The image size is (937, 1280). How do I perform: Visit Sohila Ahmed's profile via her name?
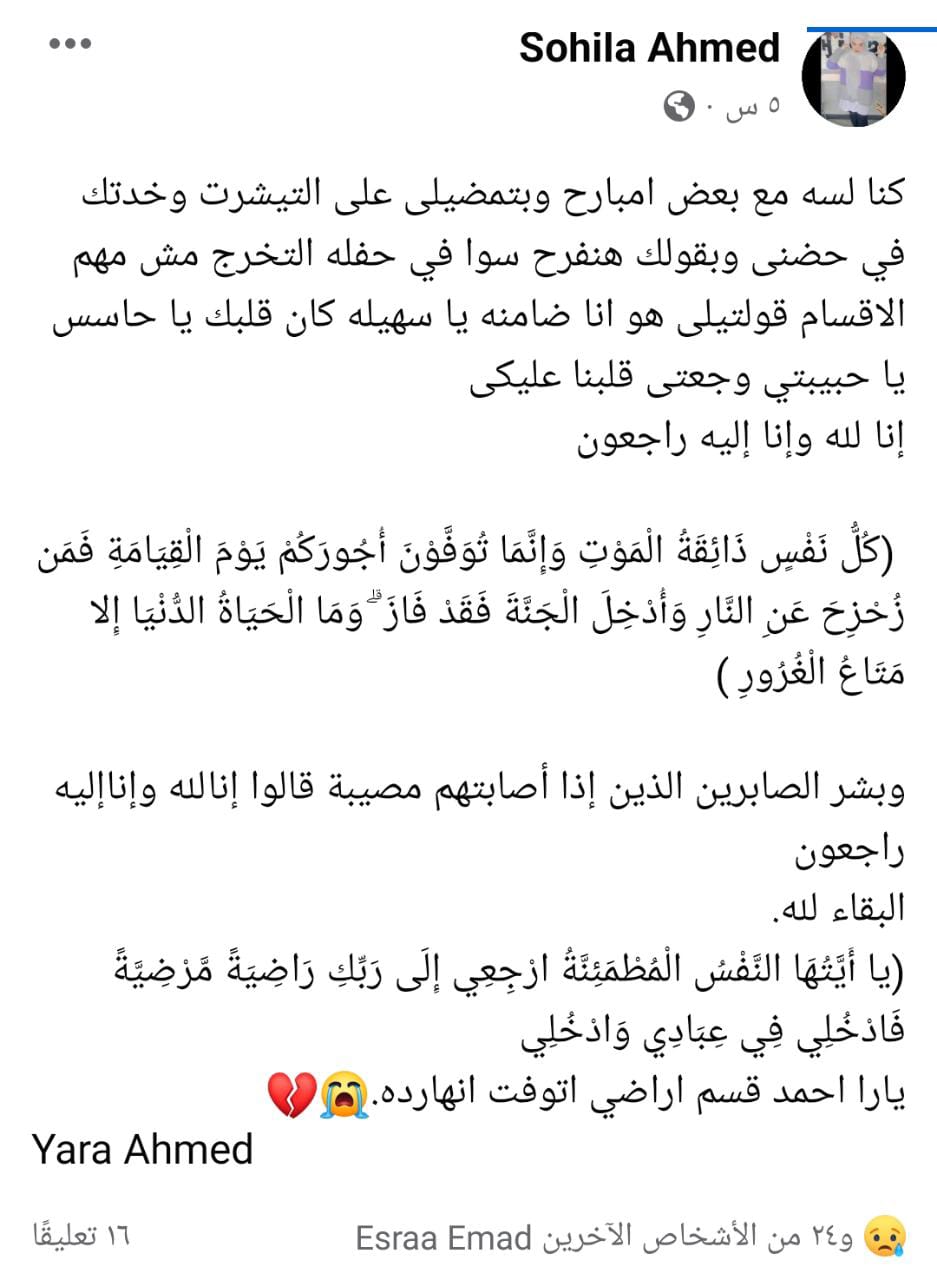649,48
